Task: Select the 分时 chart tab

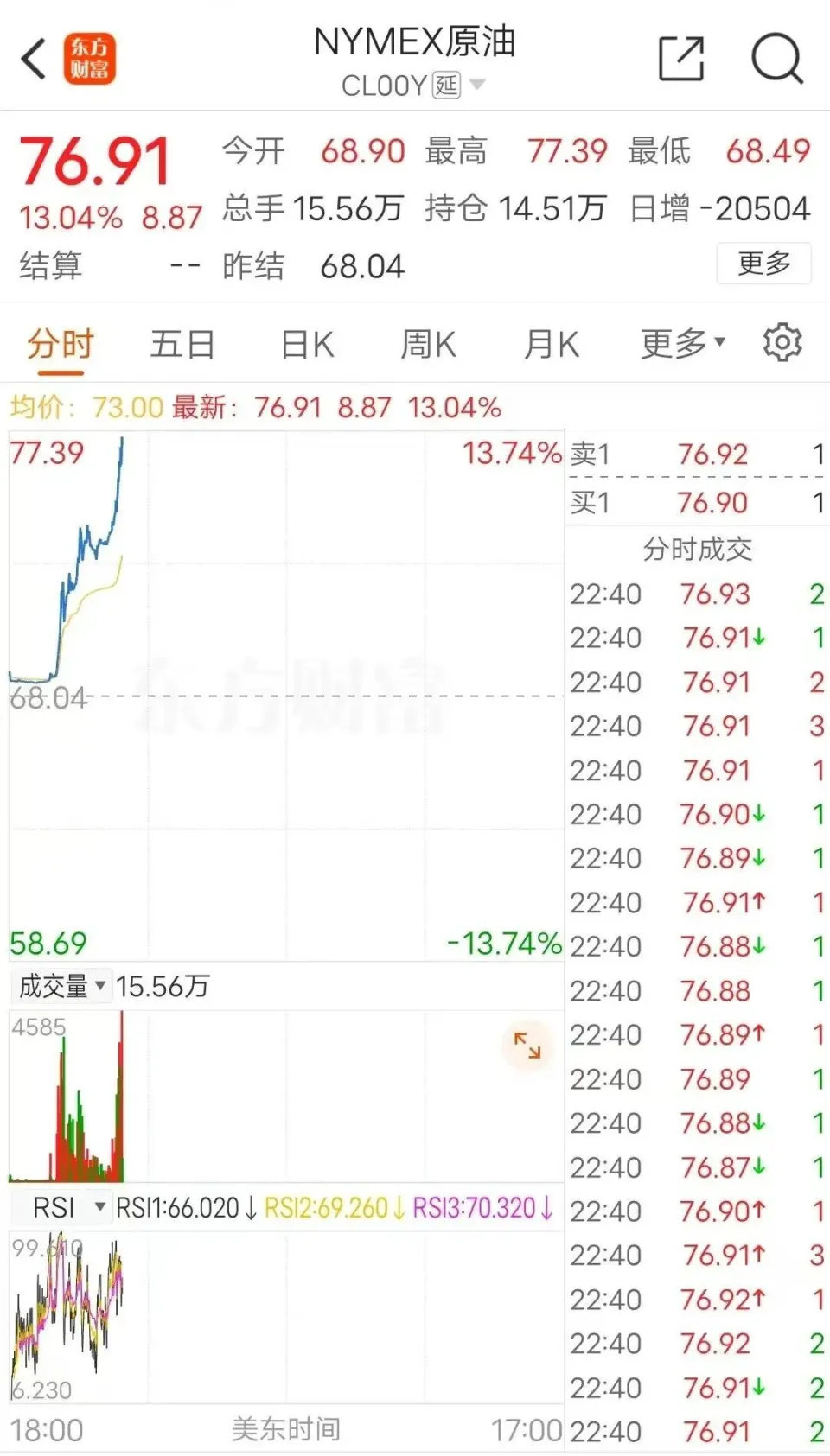Action: pos(60,344)
